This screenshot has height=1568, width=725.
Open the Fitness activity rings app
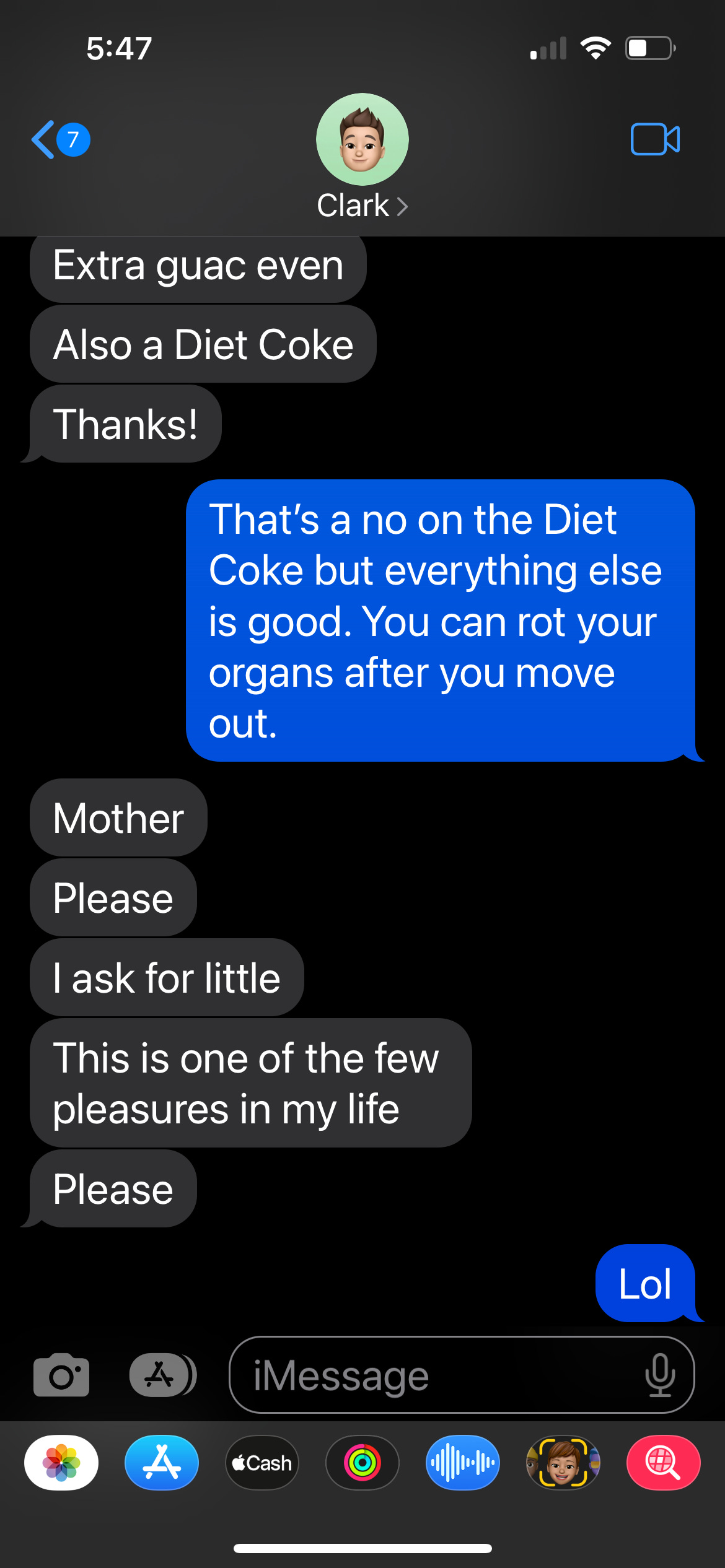pyautogui.click(x=362, y=1463)
